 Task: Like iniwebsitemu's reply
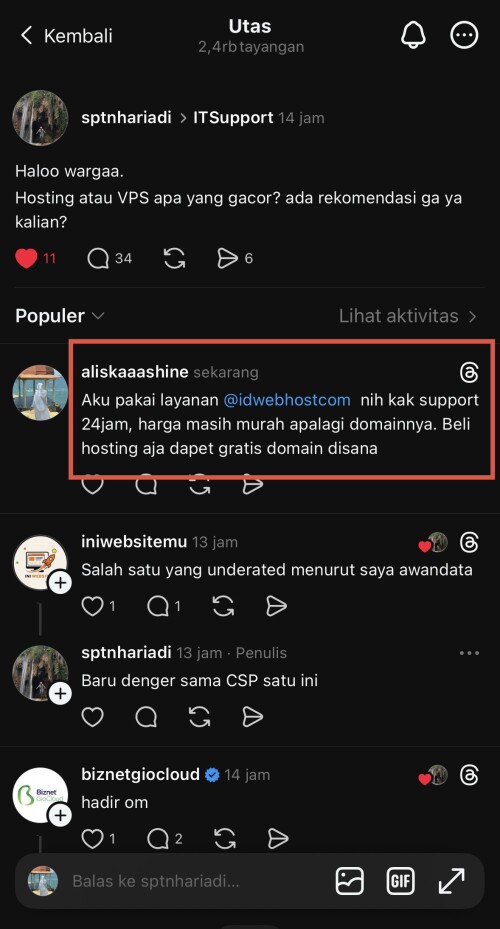[92, 606]
